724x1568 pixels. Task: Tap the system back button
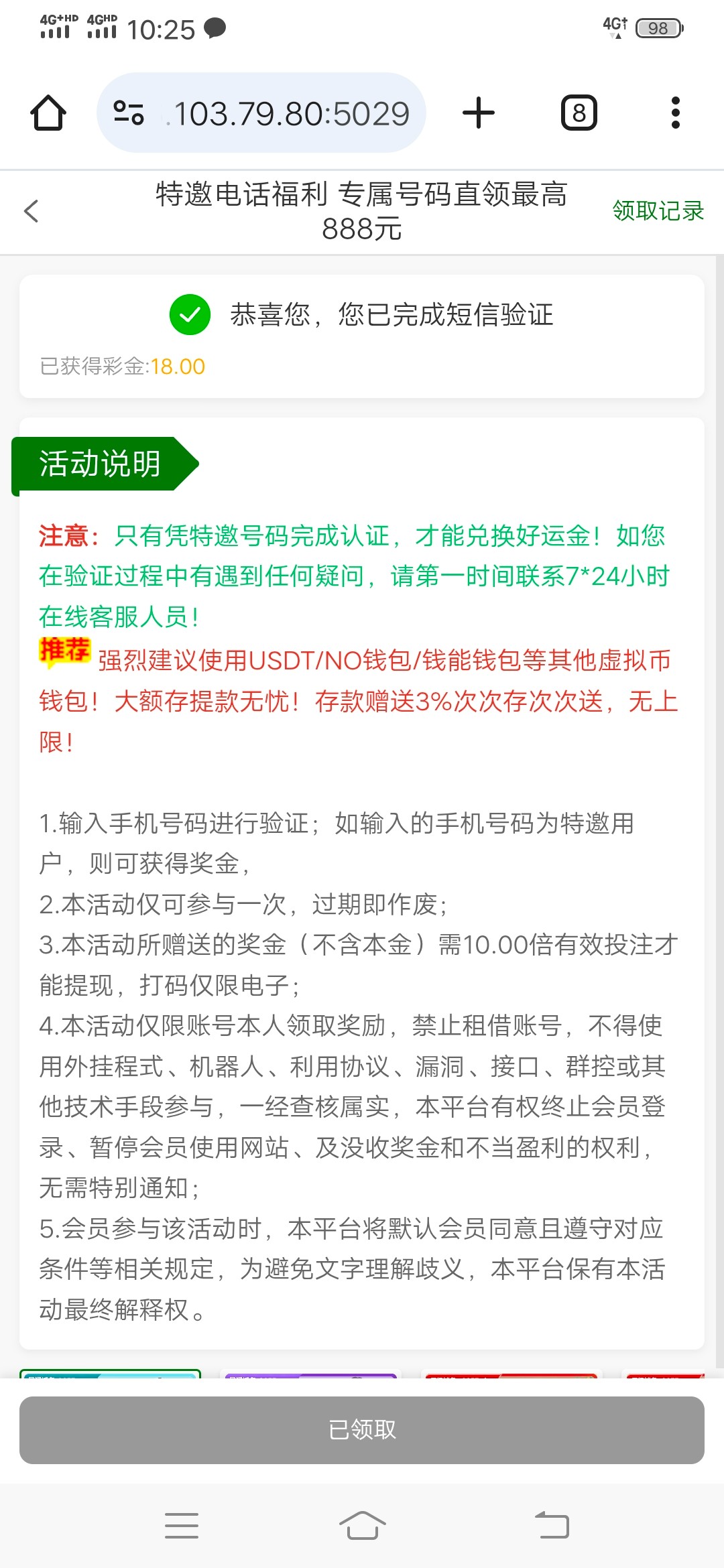click(552, 1526)
